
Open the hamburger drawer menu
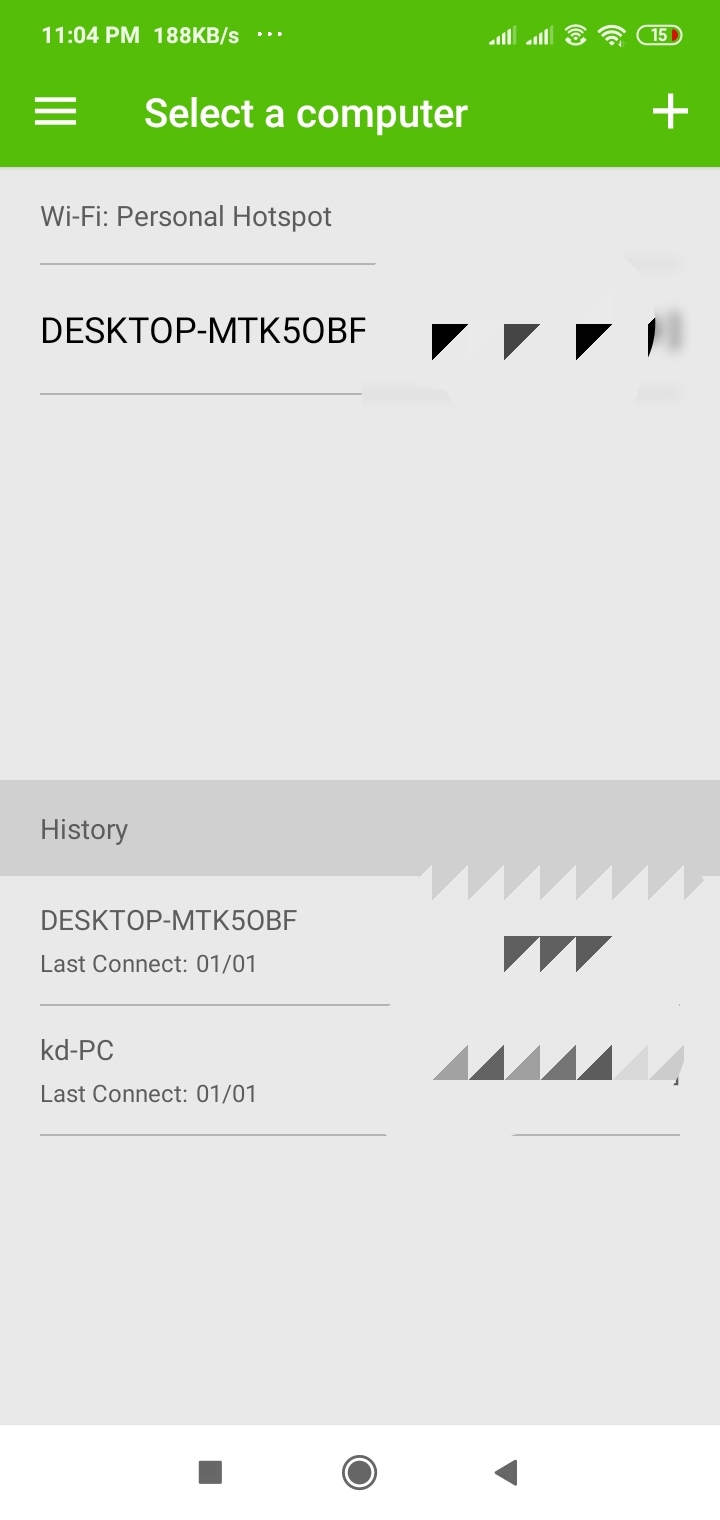pos(56,112)
